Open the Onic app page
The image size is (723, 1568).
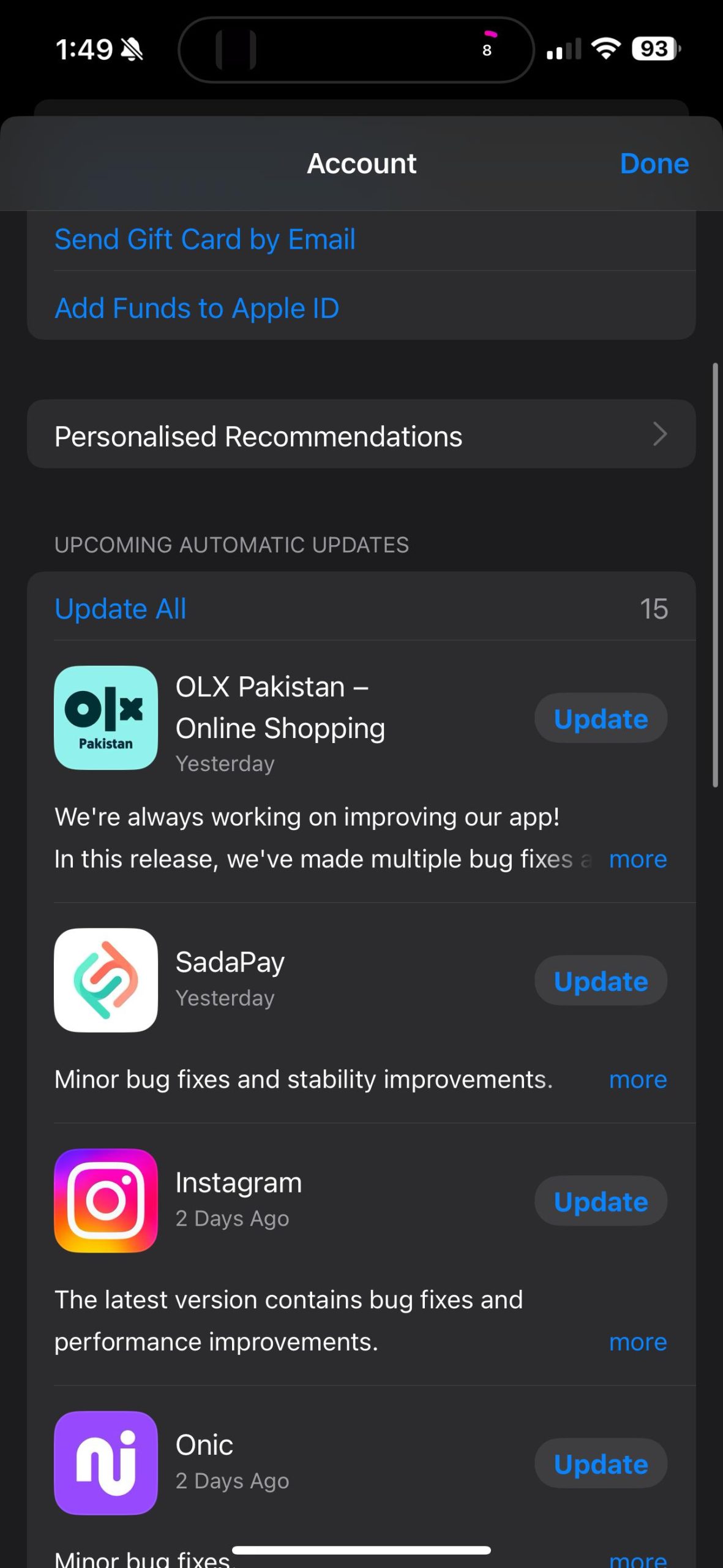tap(106, 1463)
